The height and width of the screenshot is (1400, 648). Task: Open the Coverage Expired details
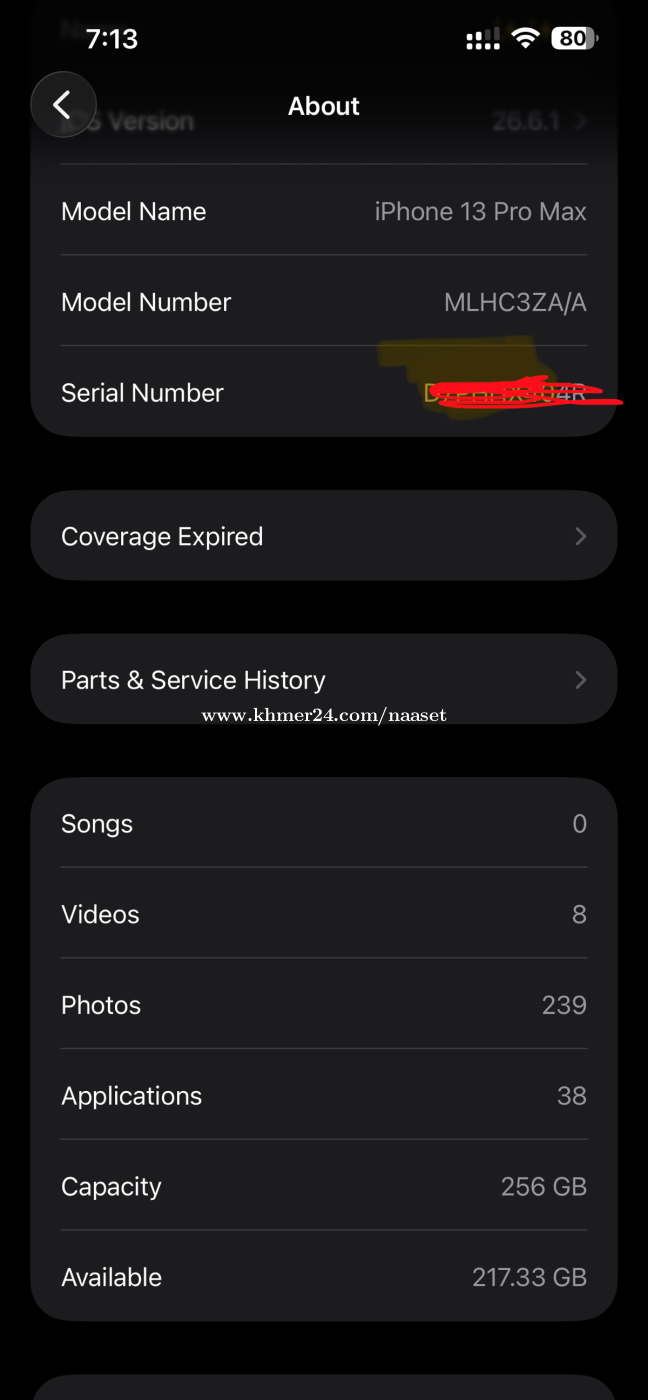[324, 536]
